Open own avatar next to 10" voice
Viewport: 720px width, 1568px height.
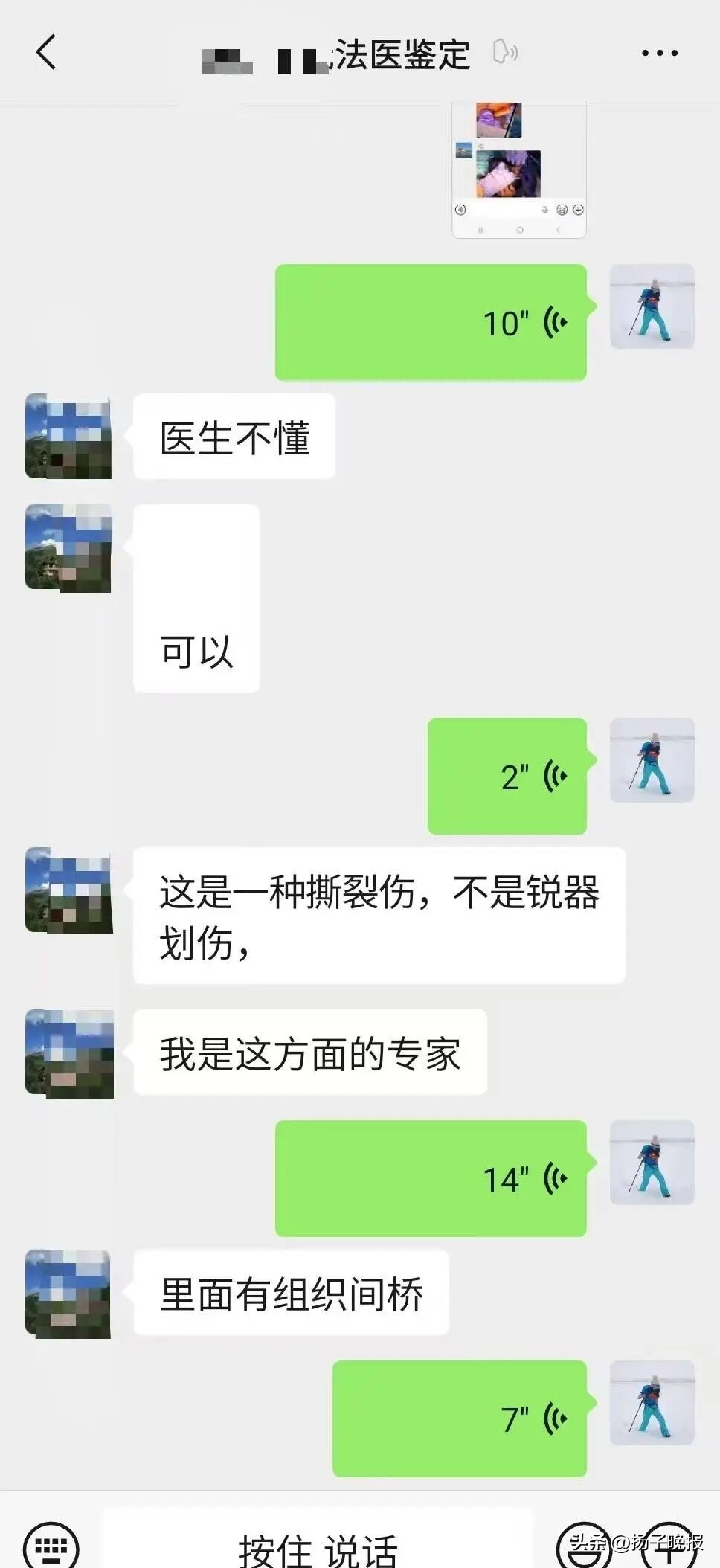(x=652, y=306)
